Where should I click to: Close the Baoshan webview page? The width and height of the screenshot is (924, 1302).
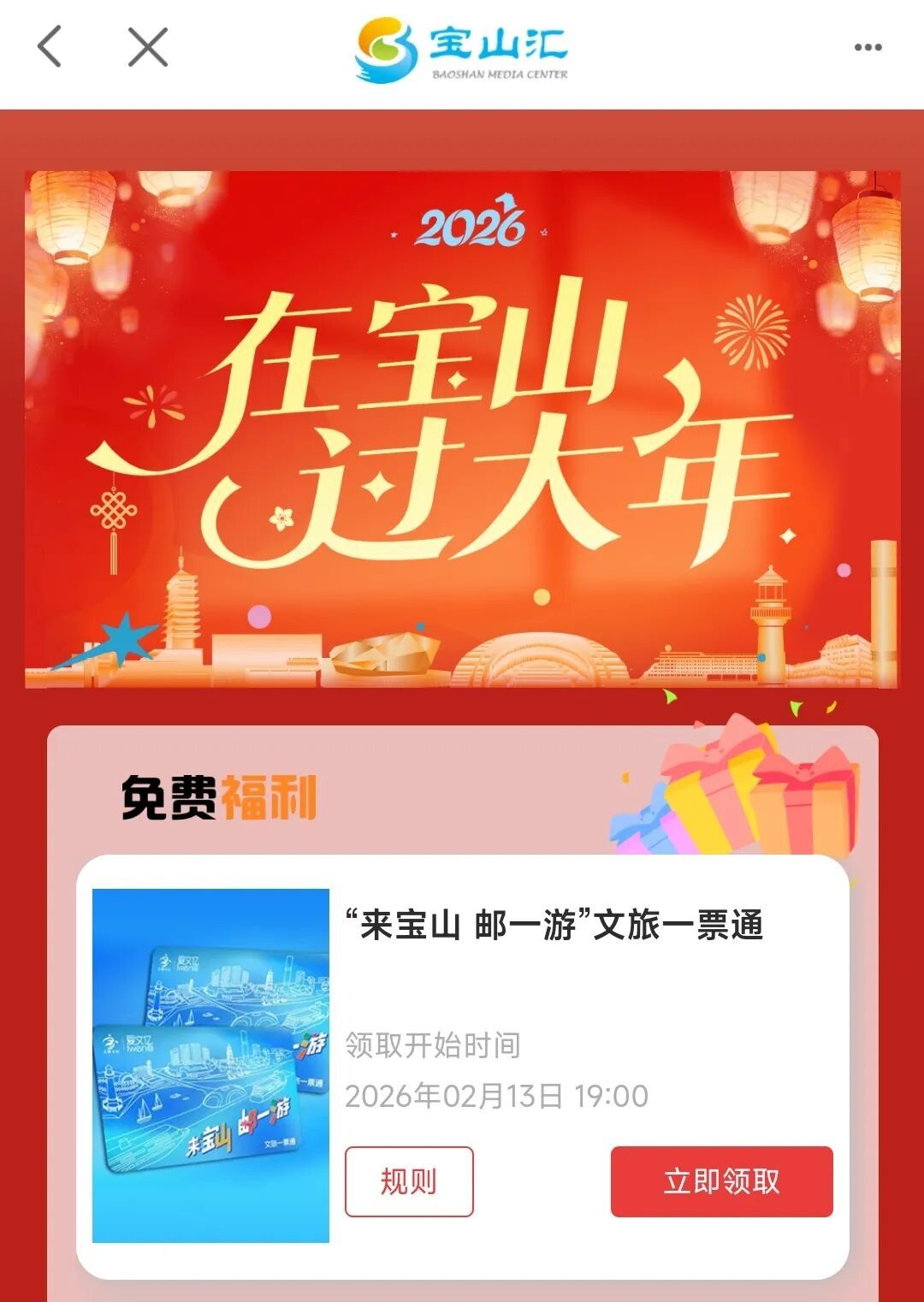pos(147,46)
